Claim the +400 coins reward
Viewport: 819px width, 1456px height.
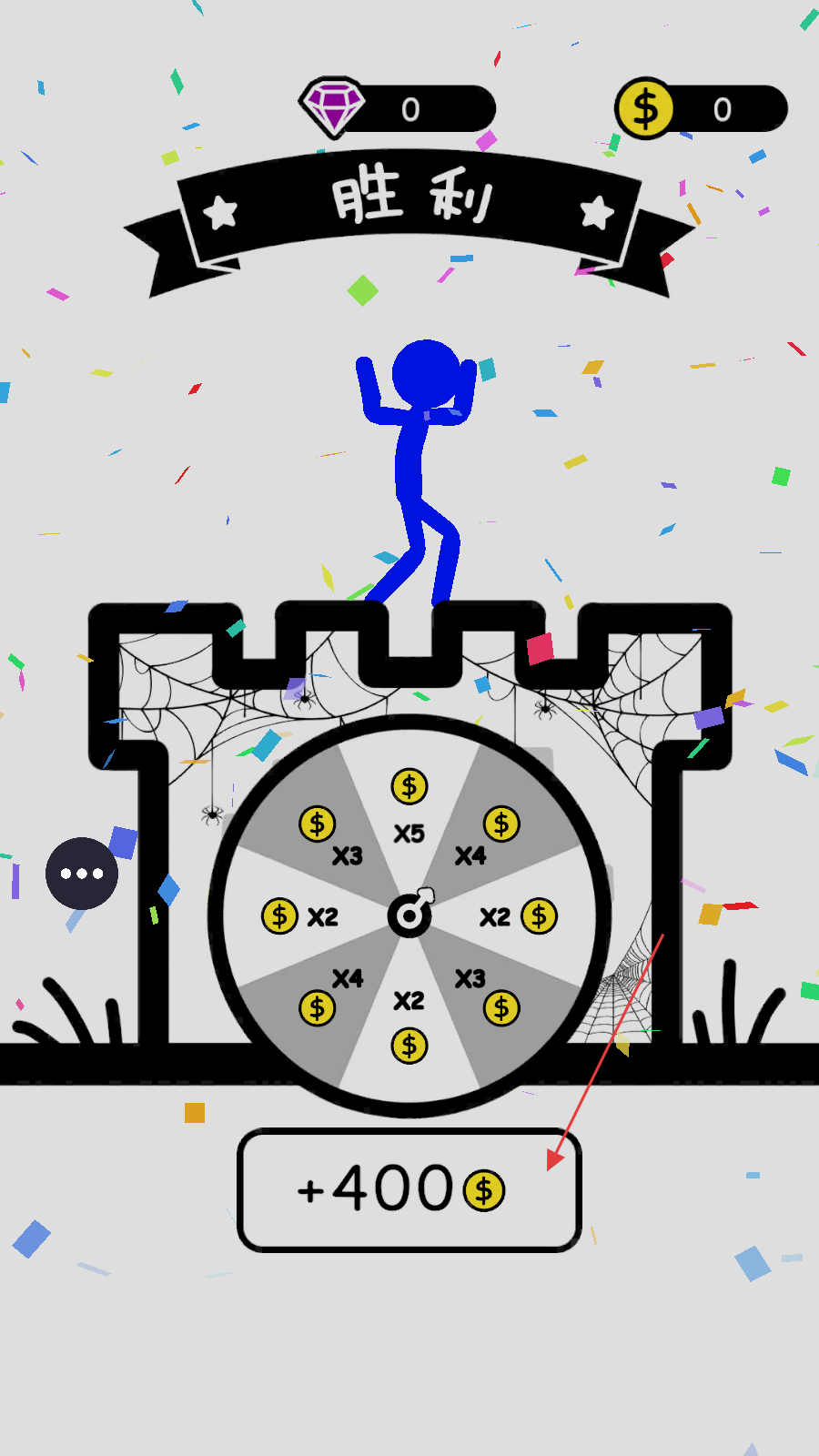(409, 1190)
